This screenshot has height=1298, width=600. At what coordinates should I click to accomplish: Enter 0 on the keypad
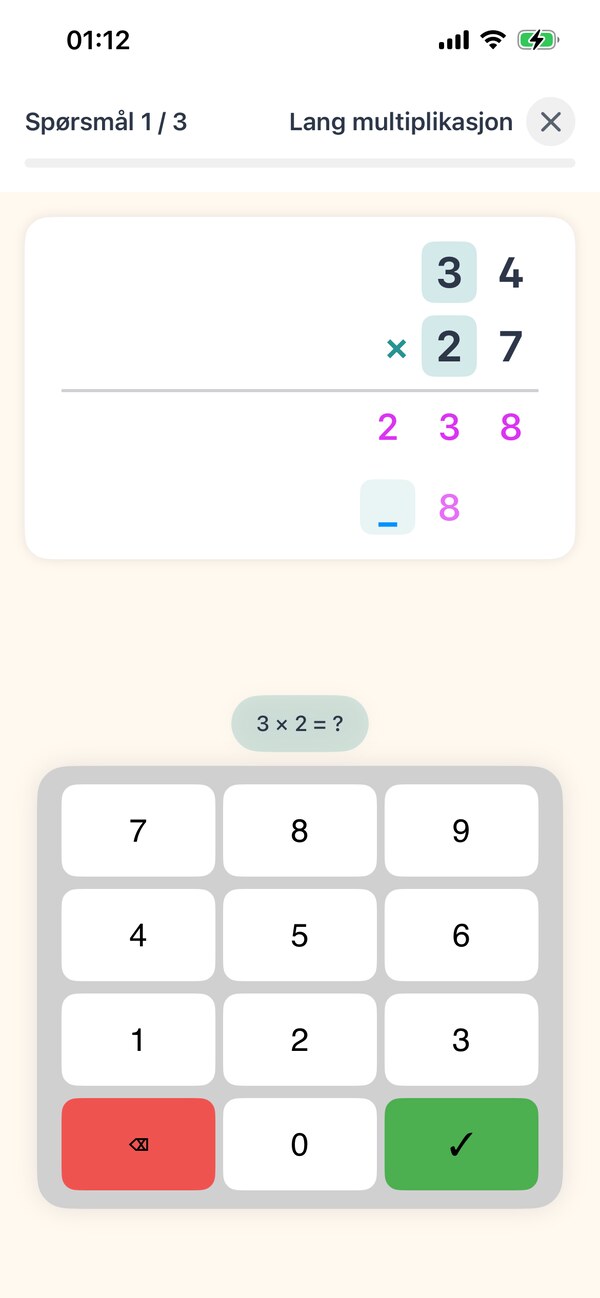(x=300, y=1144)
